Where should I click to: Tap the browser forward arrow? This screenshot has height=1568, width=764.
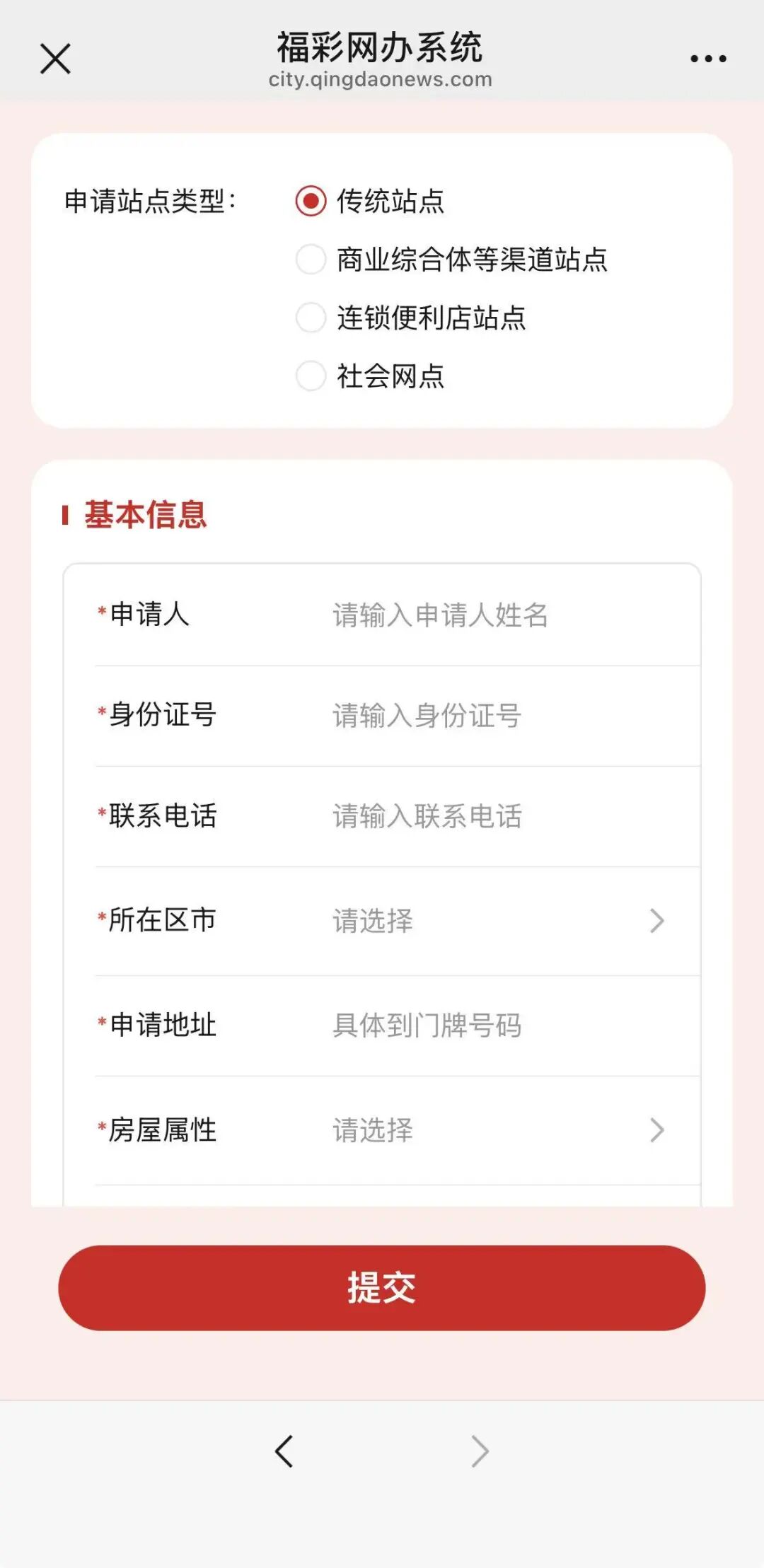pyautogui.click(x=480, y=1451)
